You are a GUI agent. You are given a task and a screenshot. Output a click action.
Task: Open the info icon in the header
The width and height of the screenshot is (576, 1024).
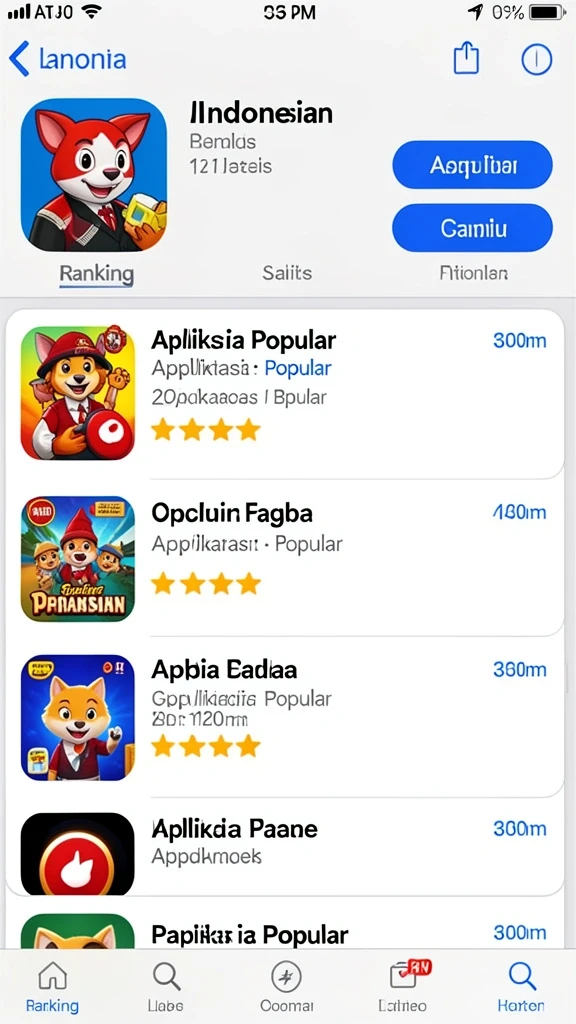[x=536, y=60]
